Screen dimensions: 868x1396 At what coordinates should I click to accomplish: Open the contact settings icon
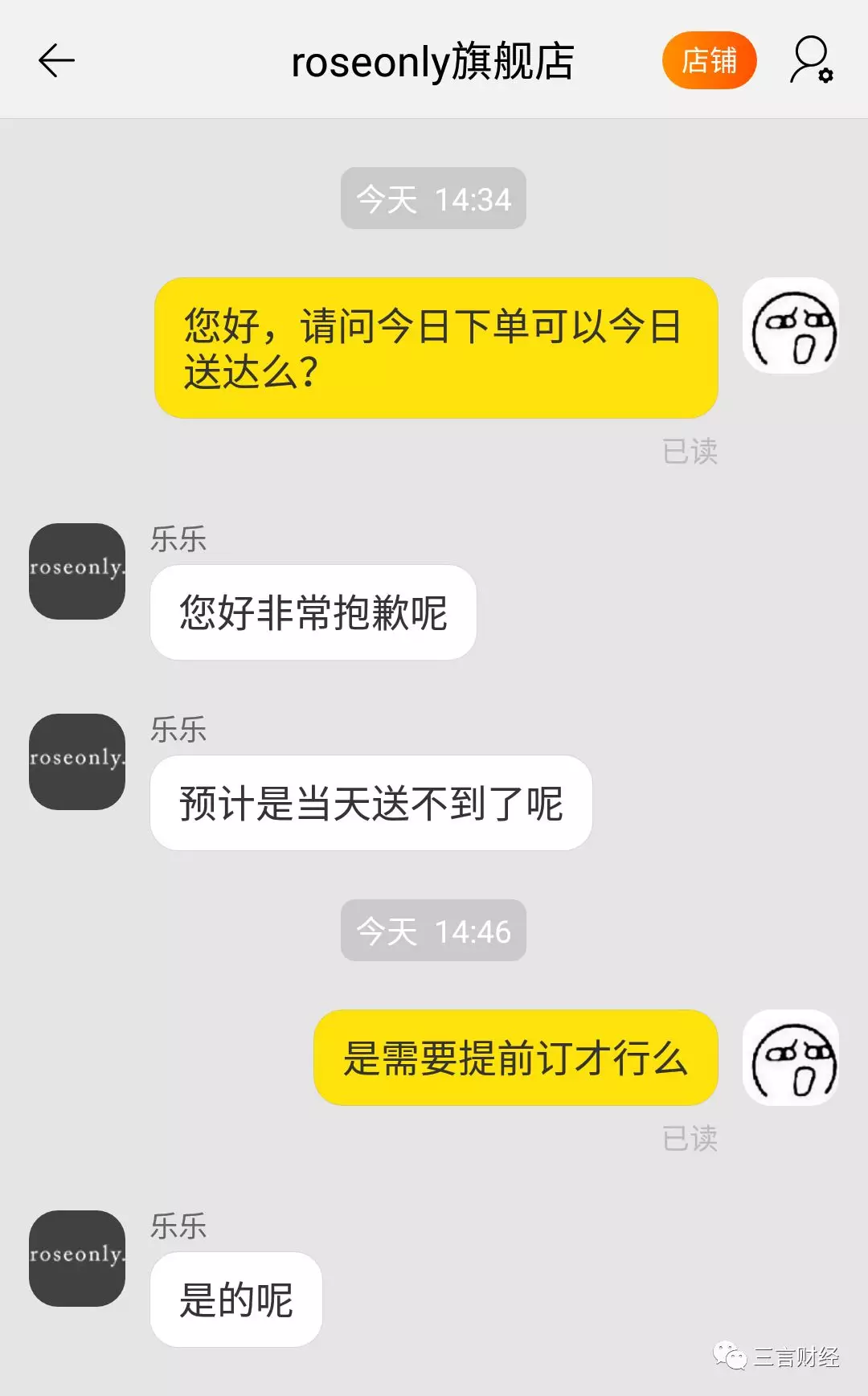[810, 61]
